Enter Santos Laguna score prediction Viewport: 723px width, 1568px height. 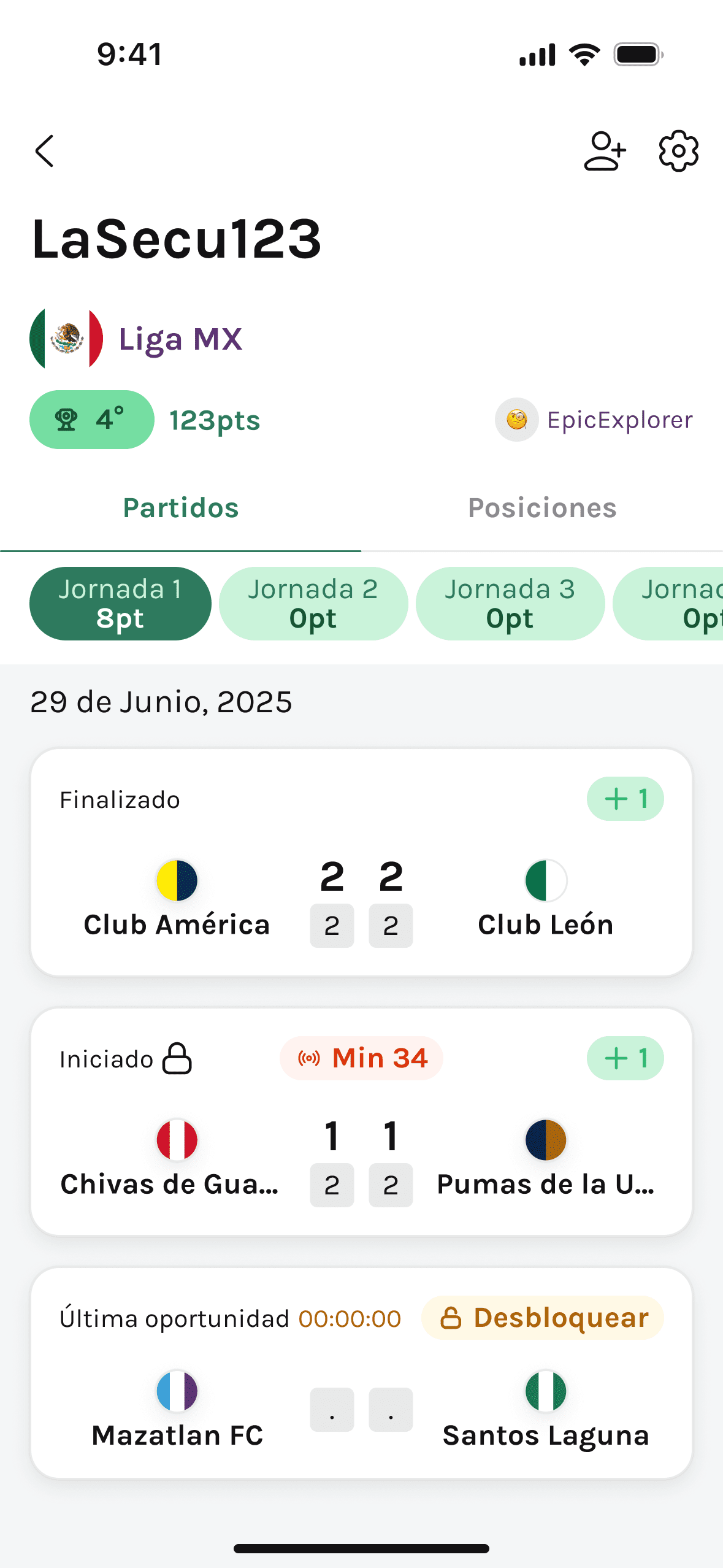coord(391,1410)
